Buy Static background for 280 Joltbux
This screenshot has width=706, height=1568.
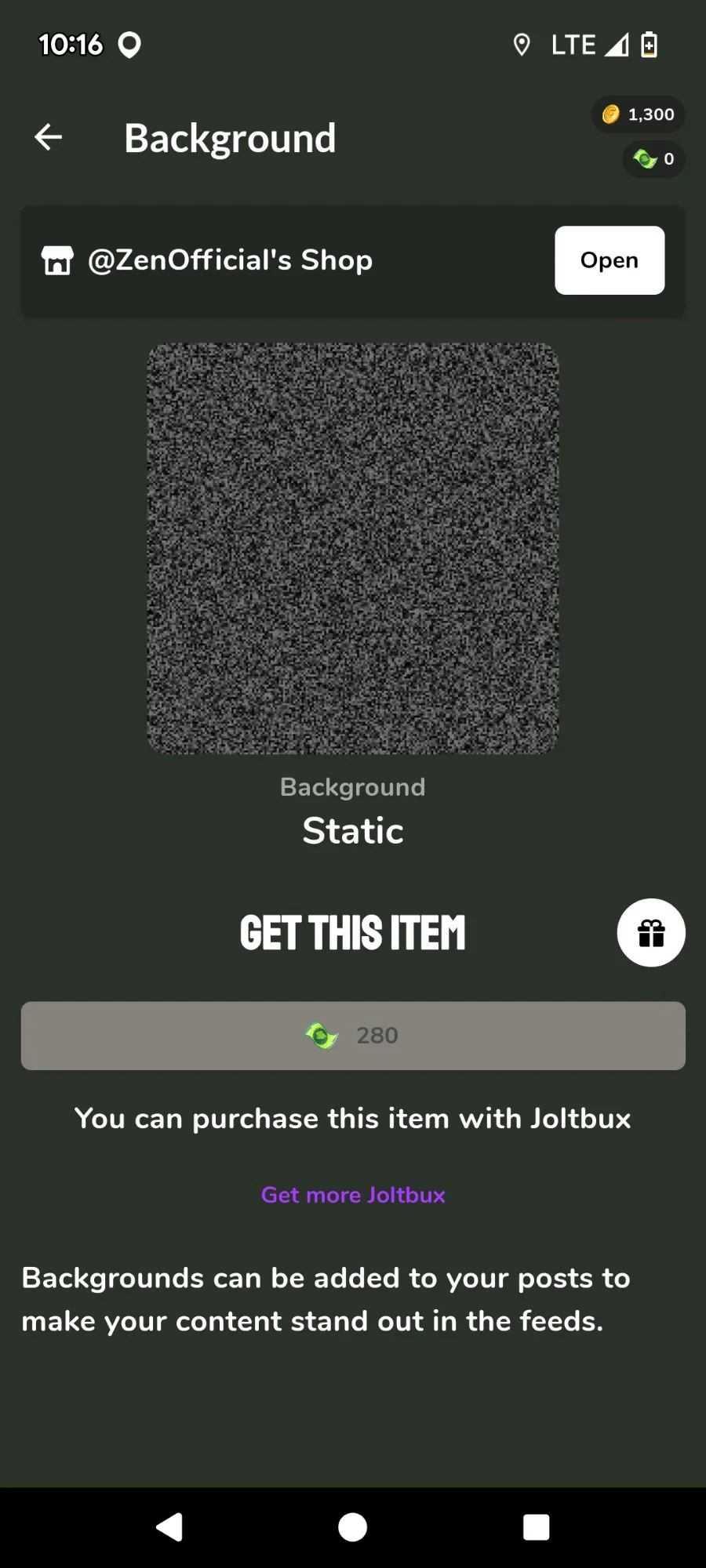tap(353, 1036)
